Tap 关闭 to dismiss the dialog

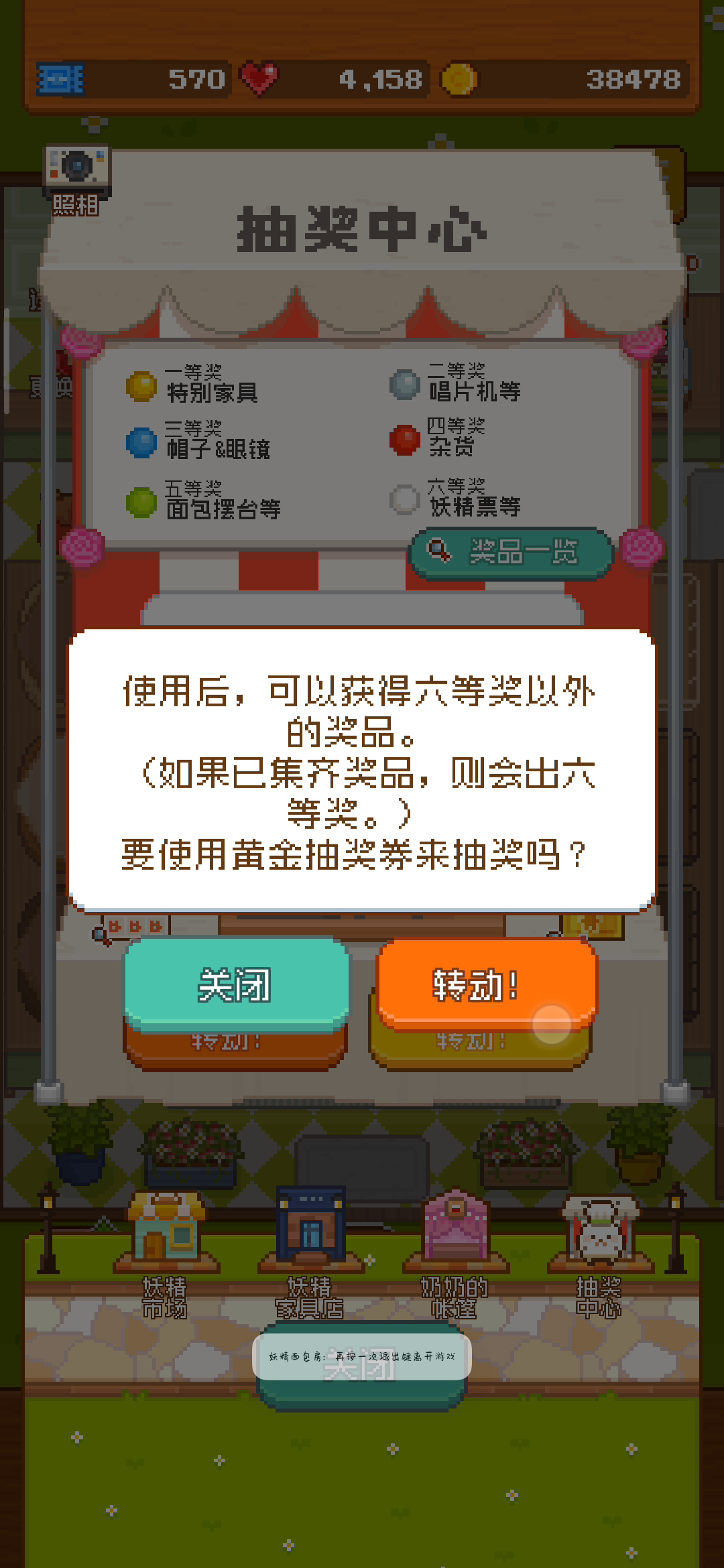click(236, 984)
